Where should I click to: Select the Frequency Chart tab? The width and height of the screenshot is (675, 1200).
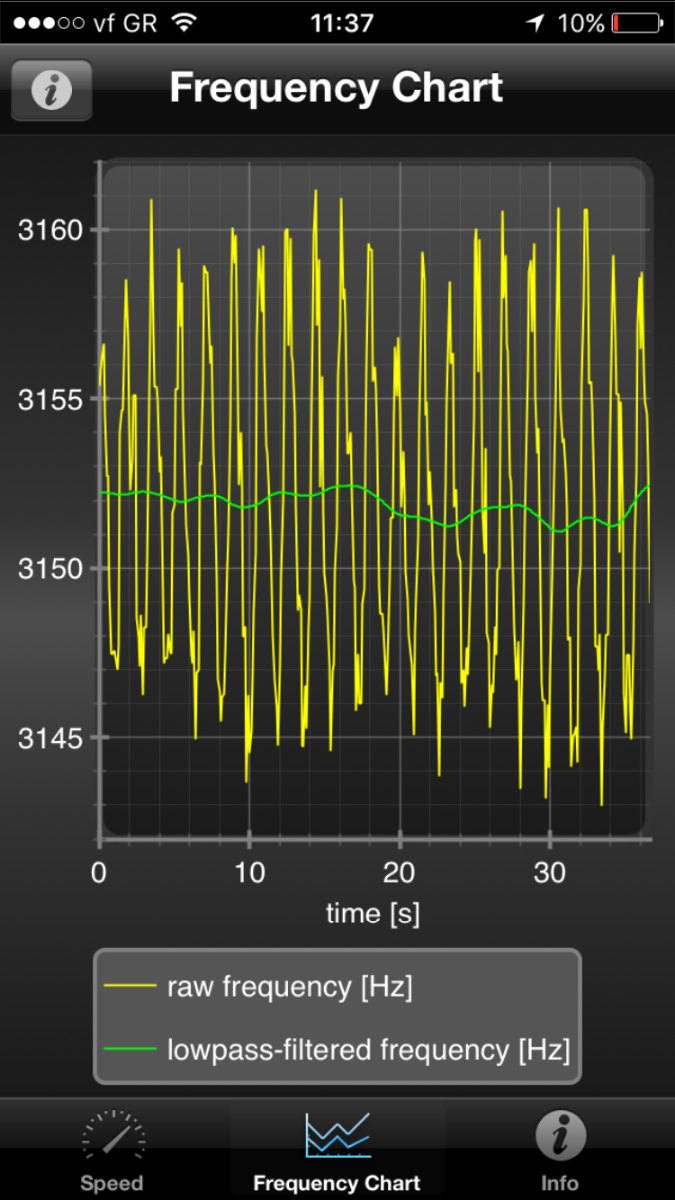click(x=337, y=1150)
